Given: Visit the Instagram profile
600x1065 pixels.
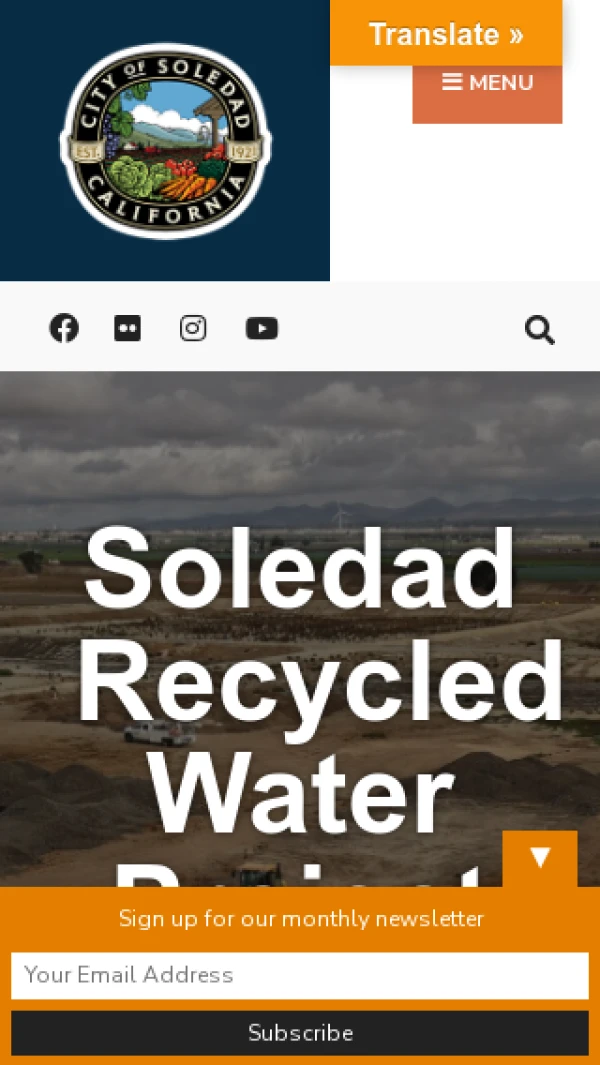Looking at the screenshot, I should pyautogui.click(x=193, y=328).
